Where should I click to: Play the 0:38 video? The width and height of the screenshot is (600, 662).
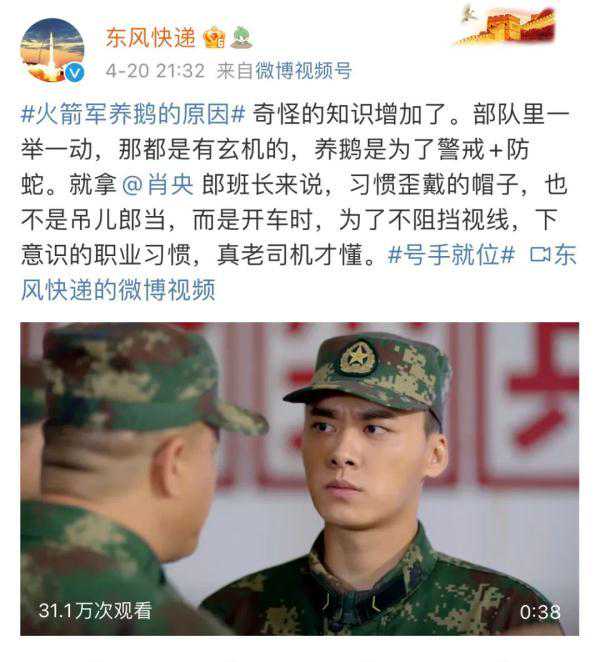click(299, 478)
